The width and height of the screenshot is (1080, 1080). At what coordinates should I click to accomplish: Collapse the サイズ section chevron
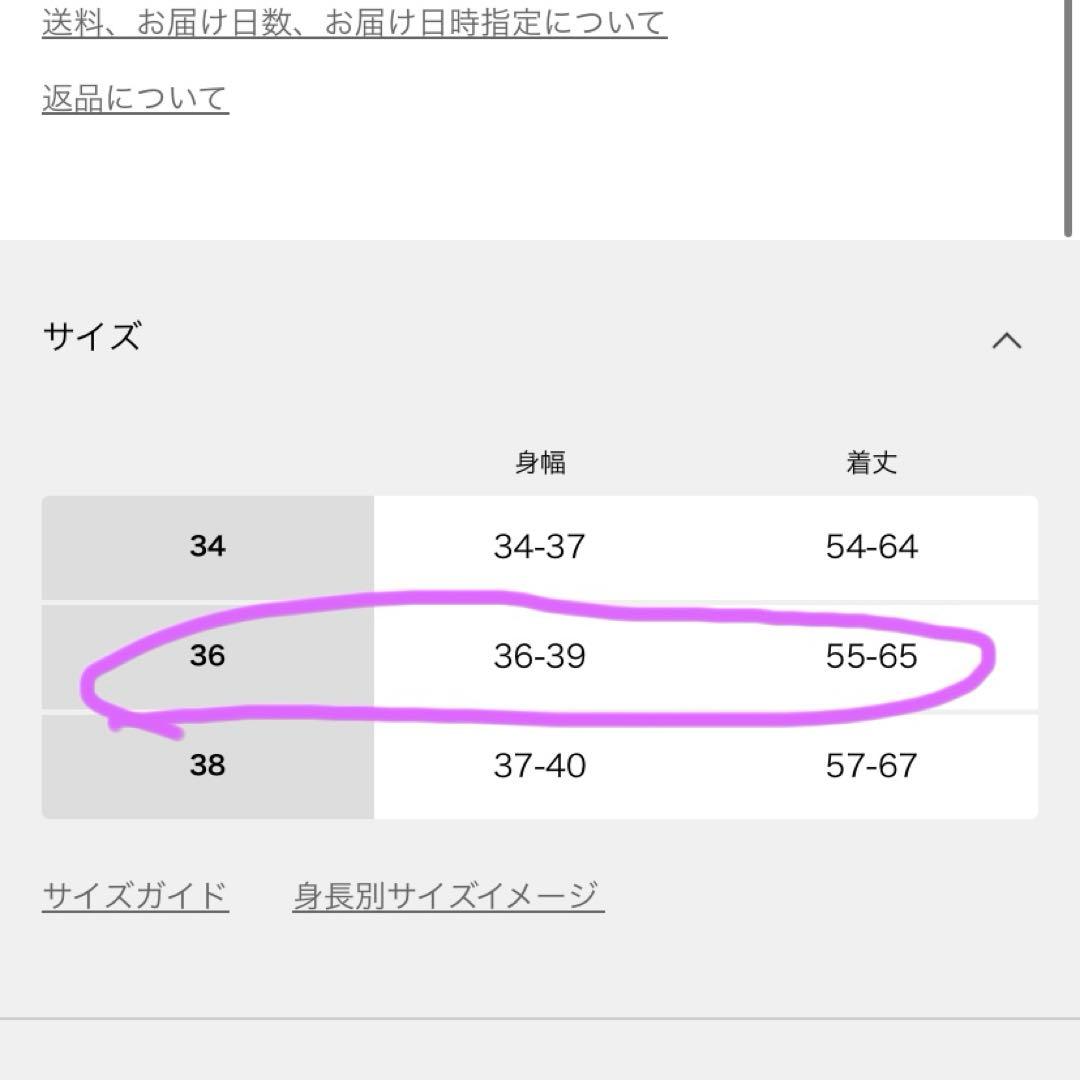point(1006,340)
